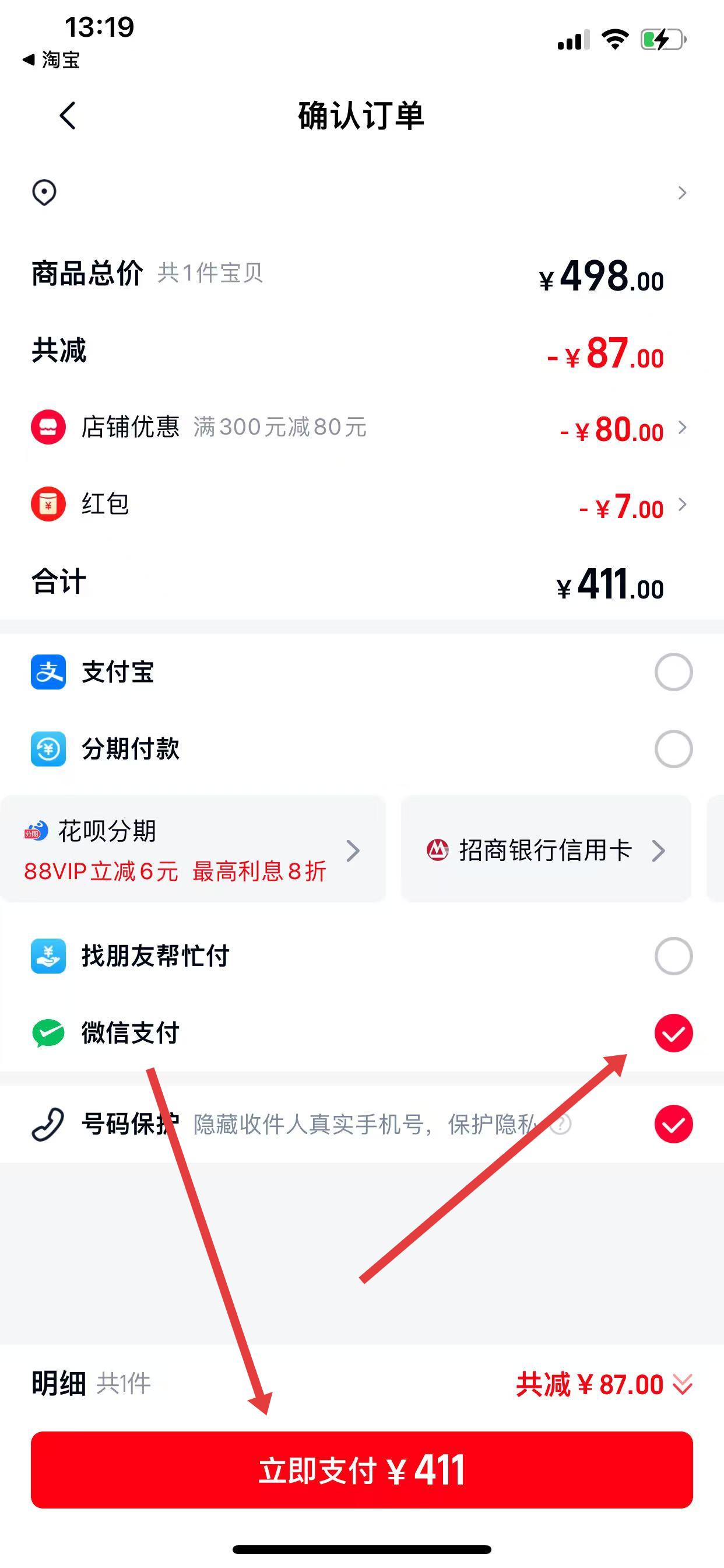Select 微信支付 as payment method

tap(673, 1033)
